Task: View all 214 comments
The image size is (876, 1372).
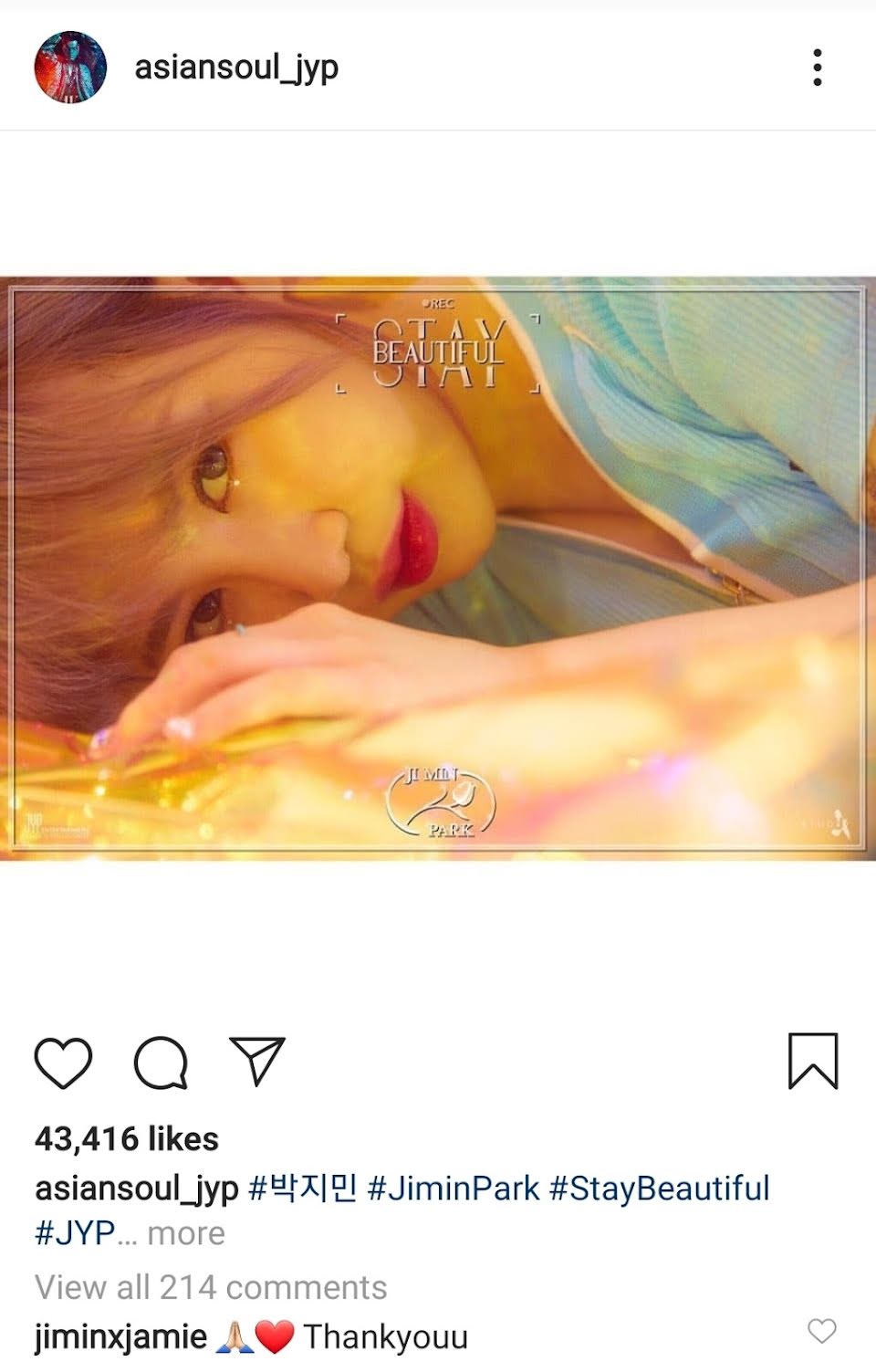Action: point(211,1287)
